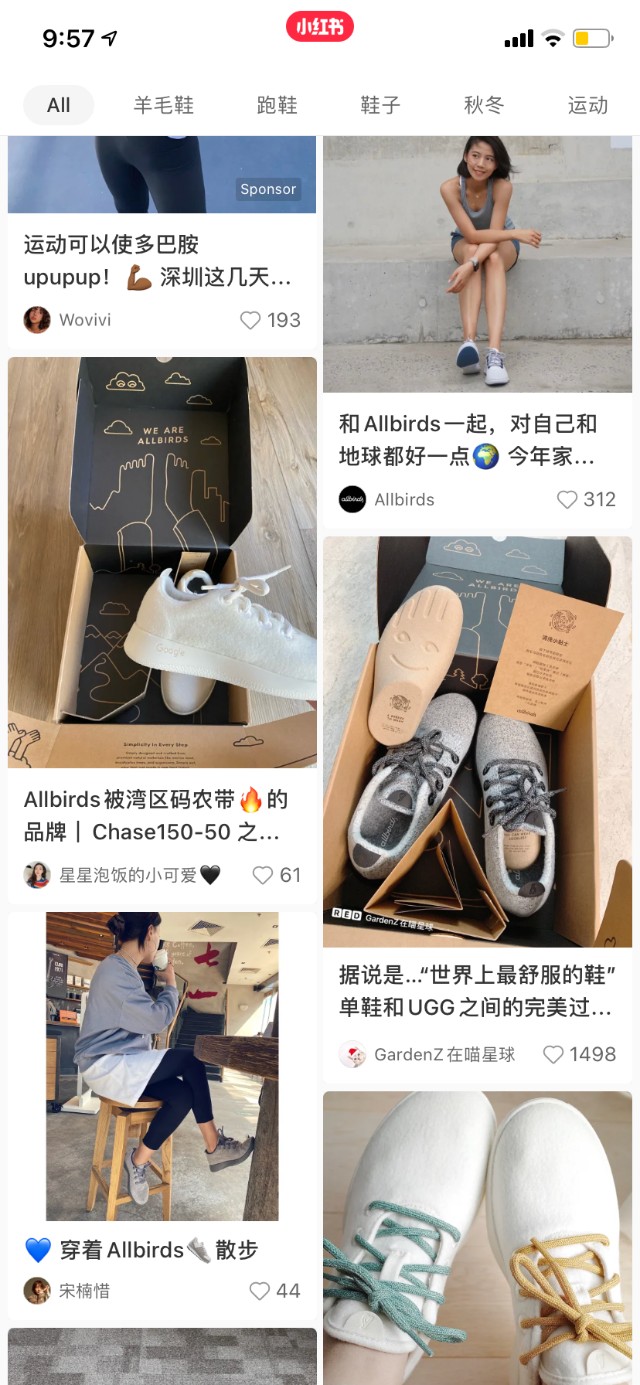The height and width of the screenshot is (1385, 640).
Task: Select the 鞋子 category tab
Action: pyautogui.click(x=380, y=105)
